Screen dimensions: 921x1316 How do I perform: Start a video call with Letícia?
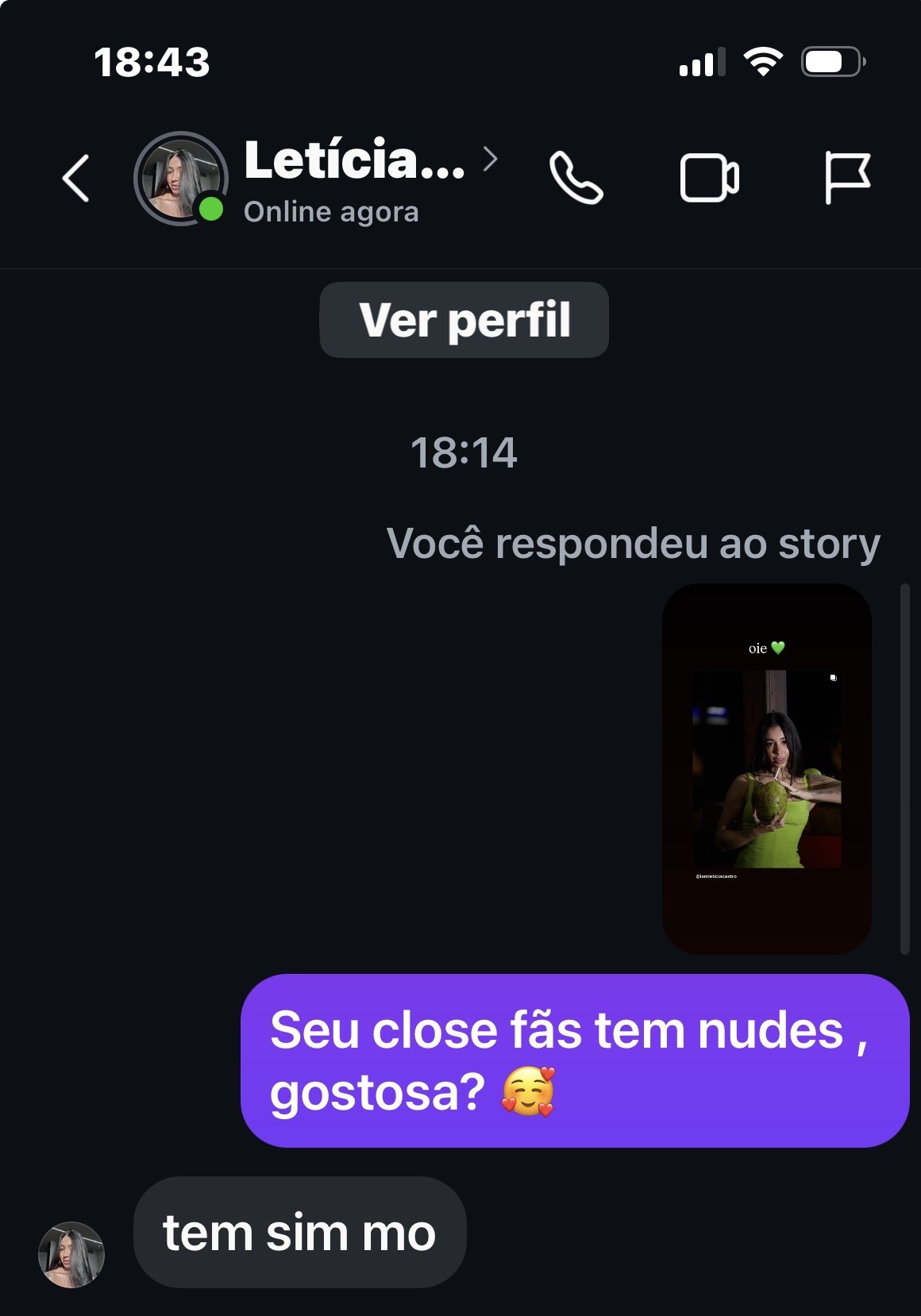(709, 178)
